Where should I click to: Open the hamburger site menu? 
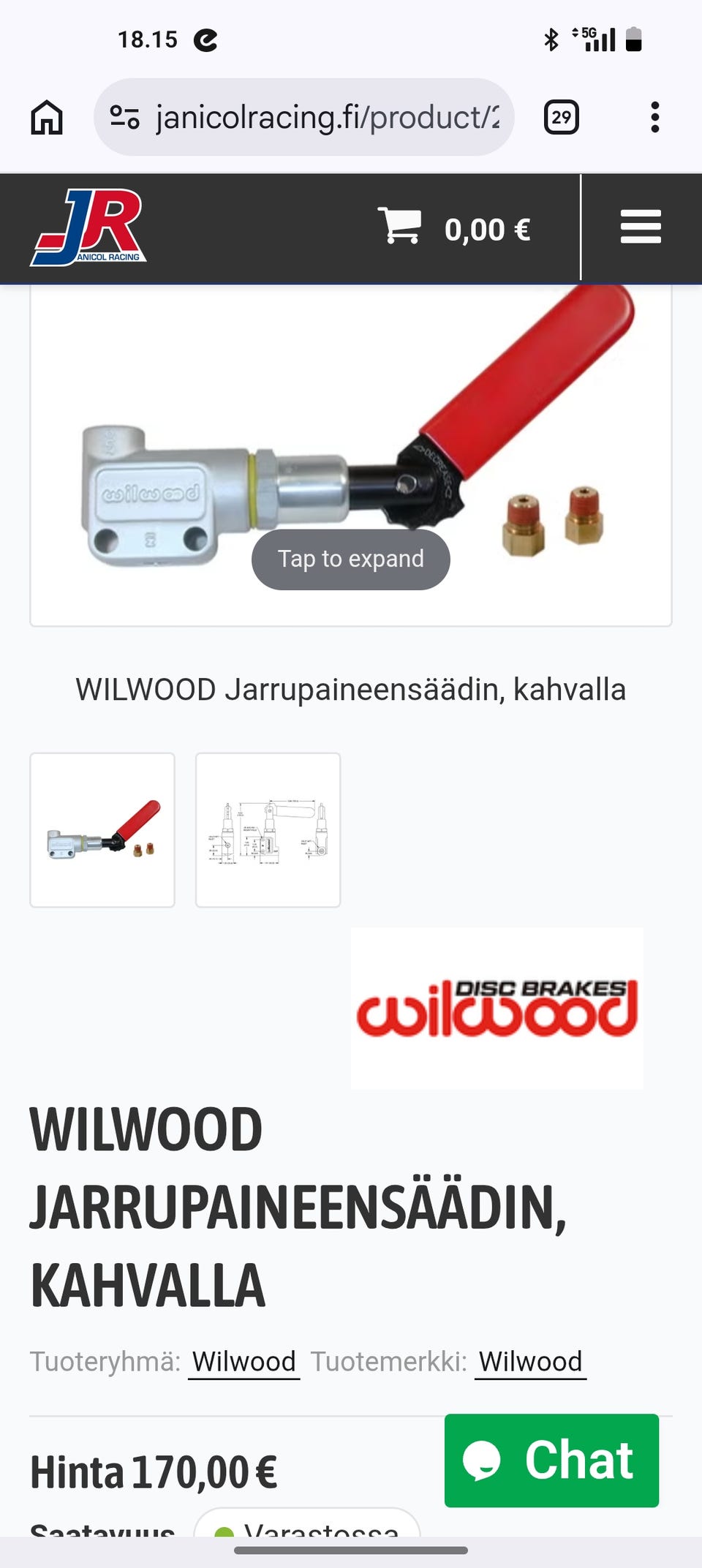tap(641, 227)
